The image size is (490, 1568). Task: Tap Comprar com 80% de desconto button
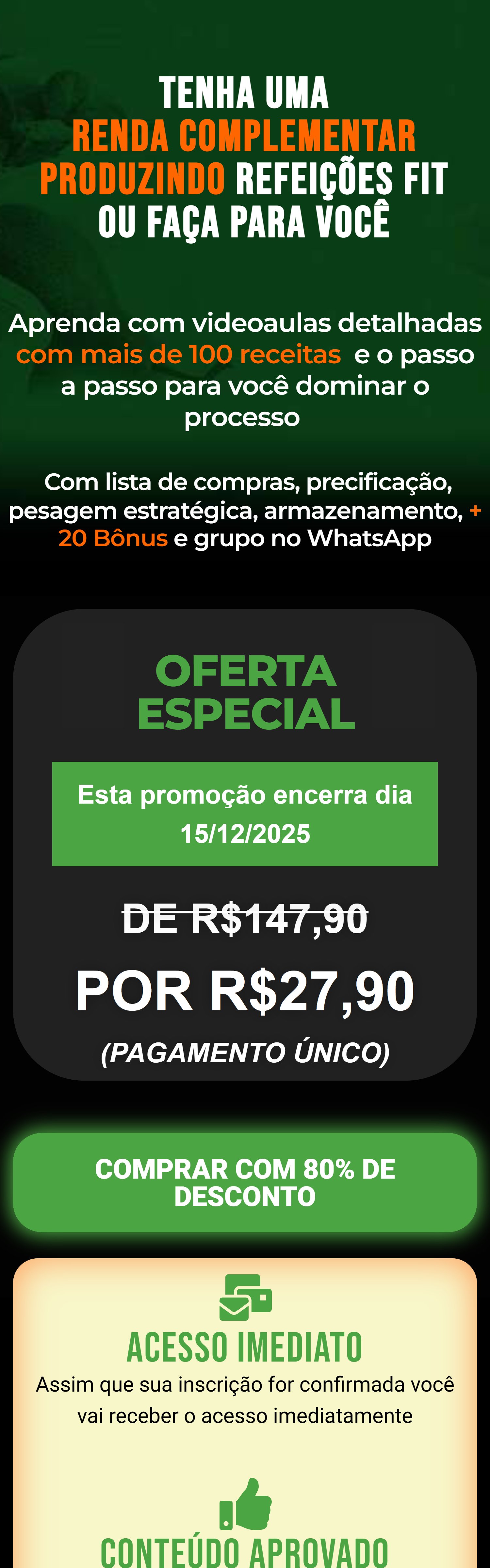coord(245,1183)
